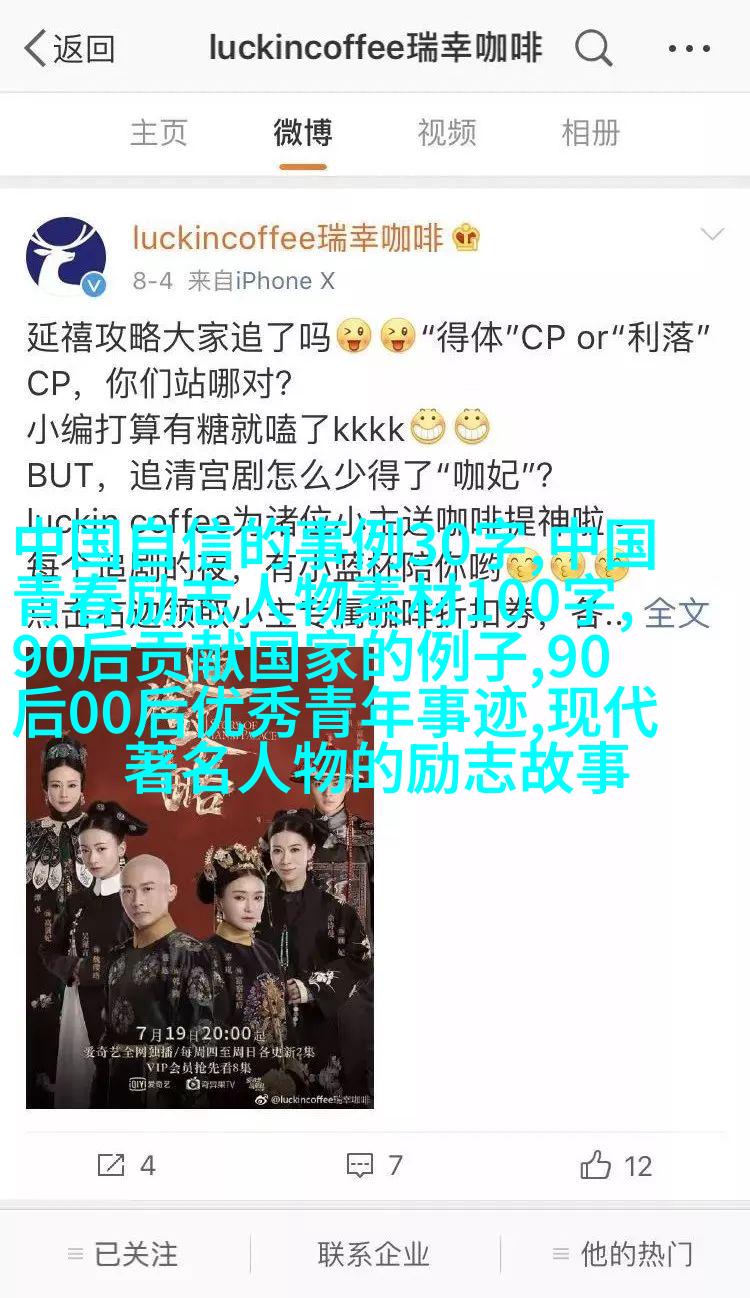Switch to the 视频 tab
Screen dimensions: 750x1298
(x=446, y=132)
